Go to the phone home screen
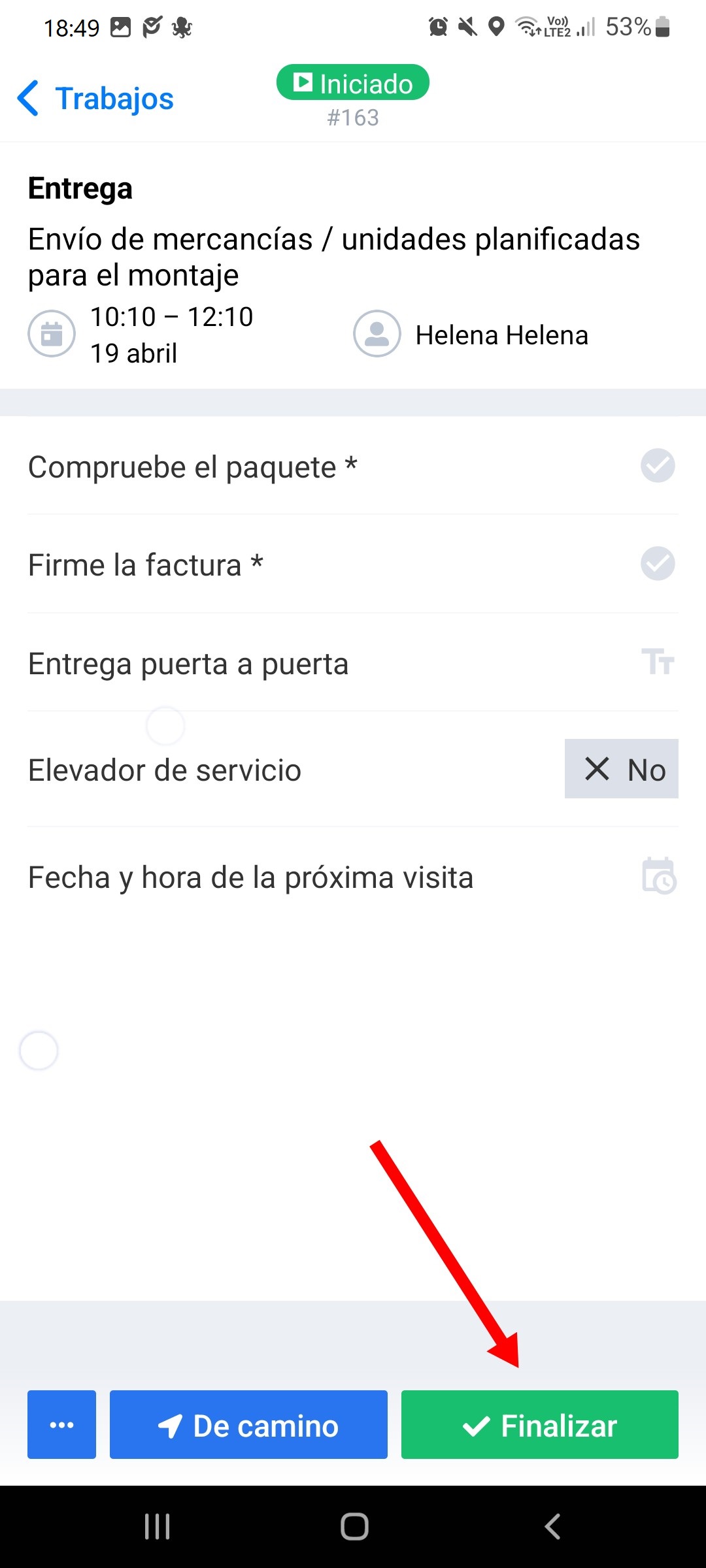 pyautogui.click(x=354, y=1527)
